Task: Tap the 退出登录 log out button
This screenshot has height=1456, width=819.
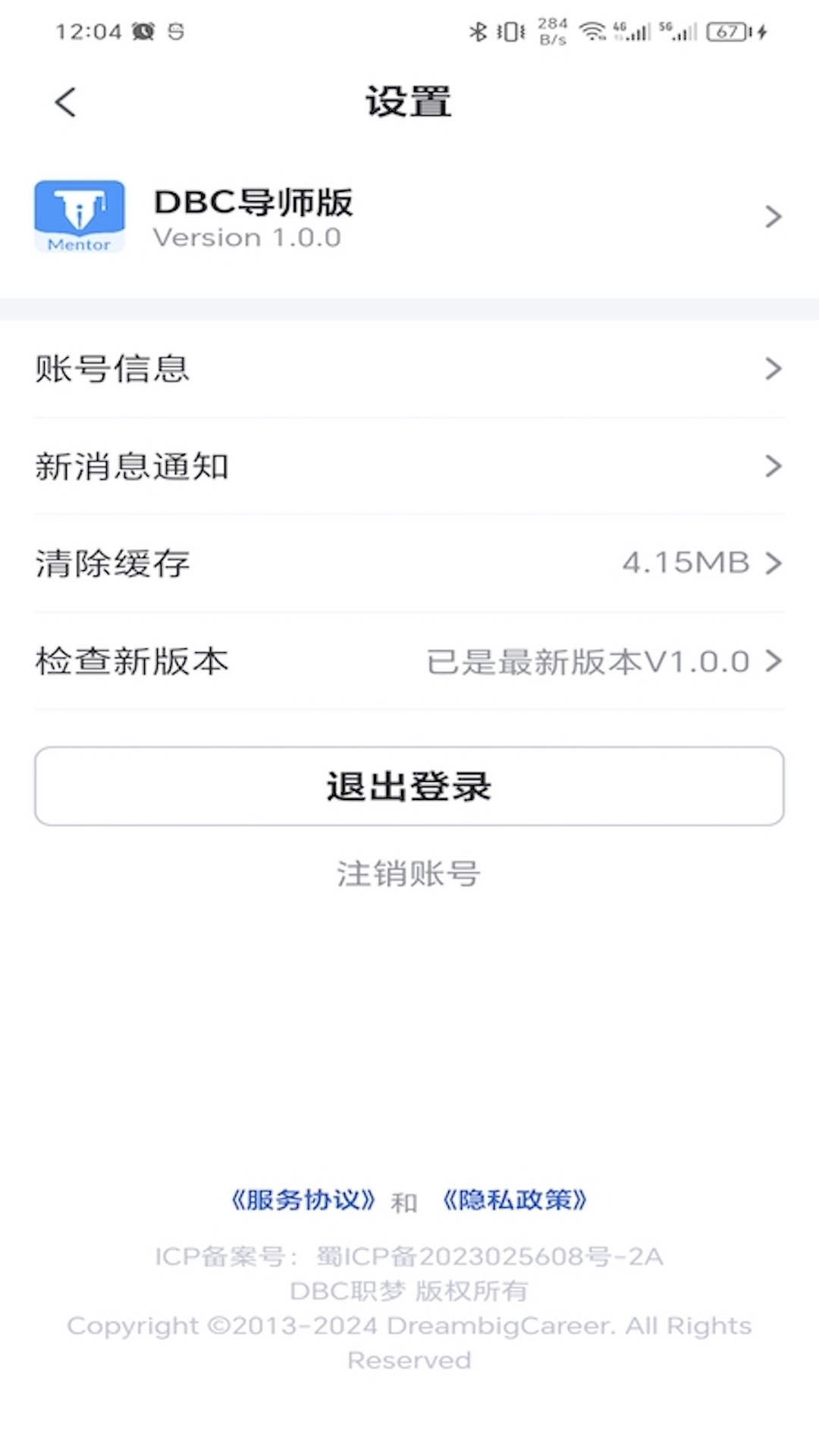Action: point(409,786)
